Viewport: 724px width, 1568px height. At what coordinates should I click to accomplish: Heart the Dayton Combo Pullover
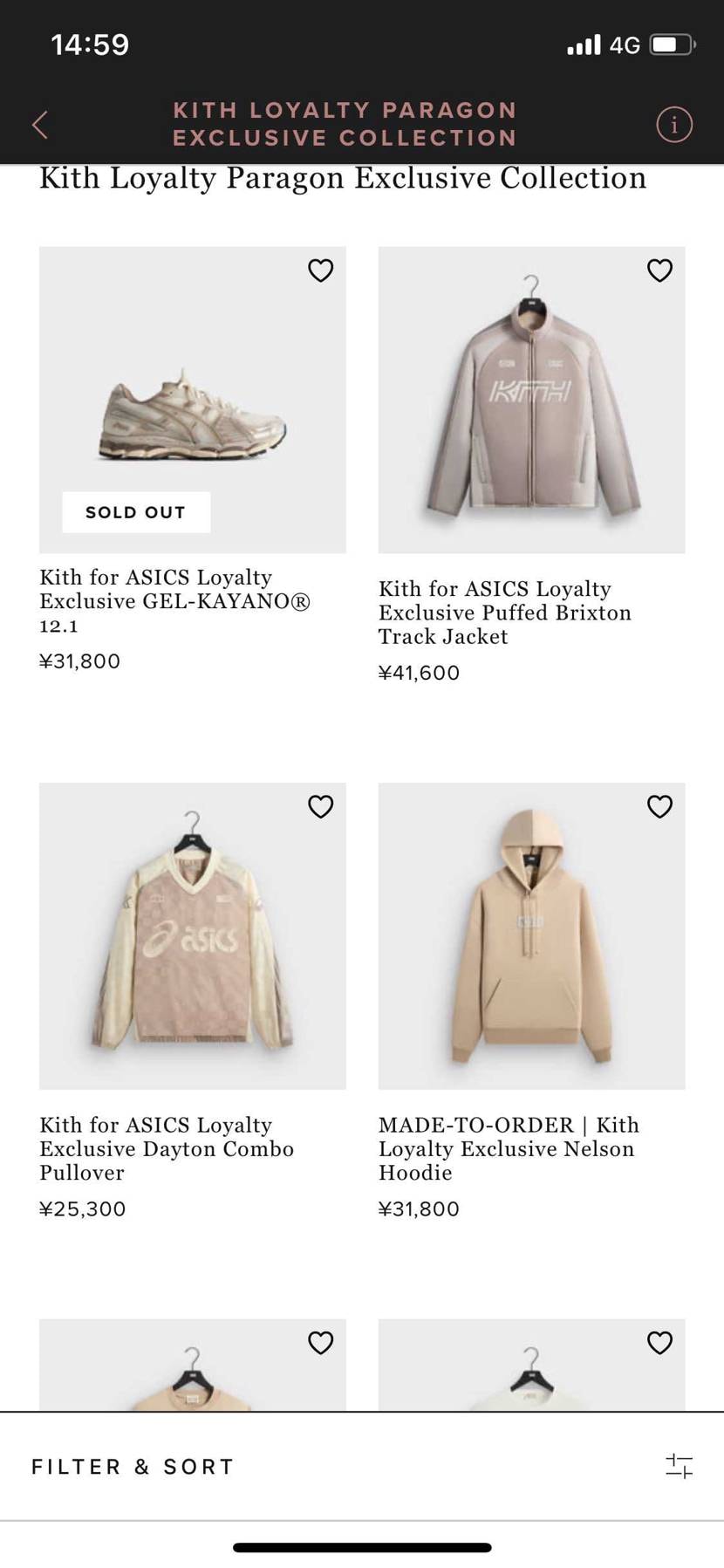(321, 806)
